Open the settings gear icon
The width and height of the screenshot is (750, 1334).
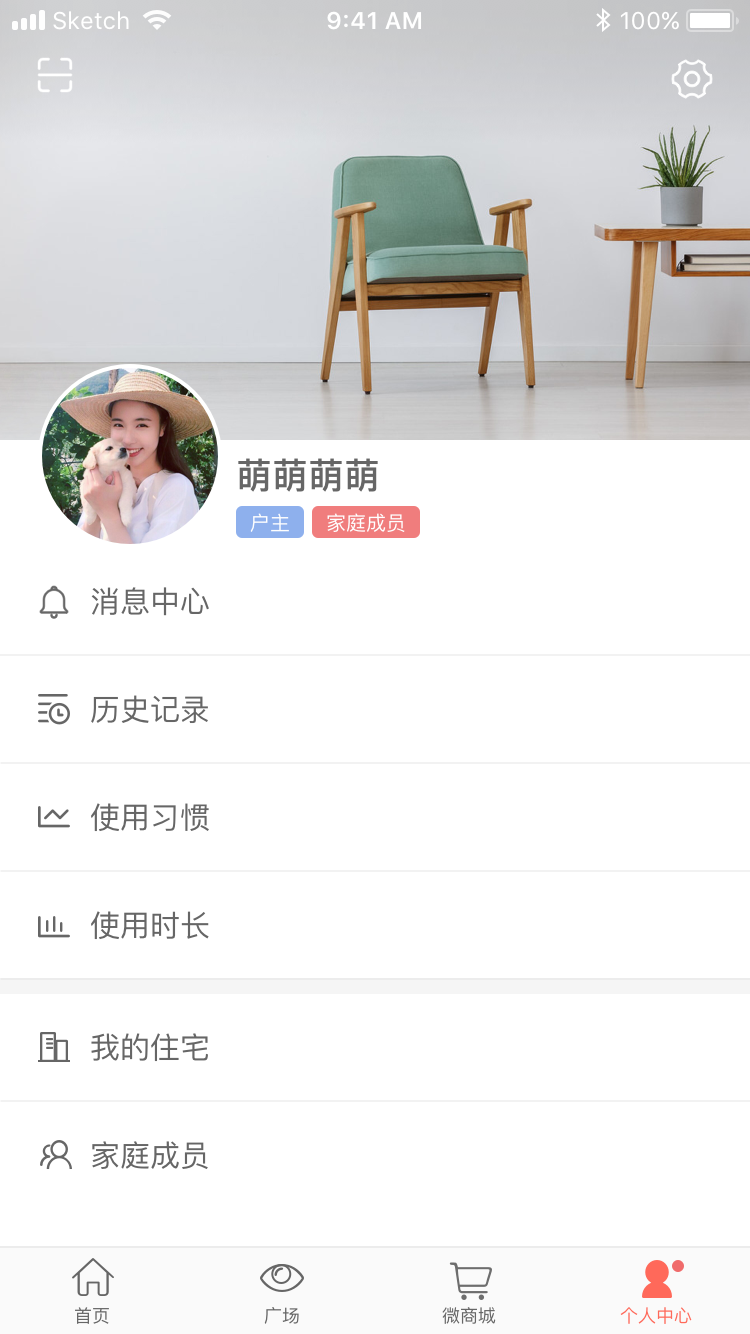coord(690,79)
